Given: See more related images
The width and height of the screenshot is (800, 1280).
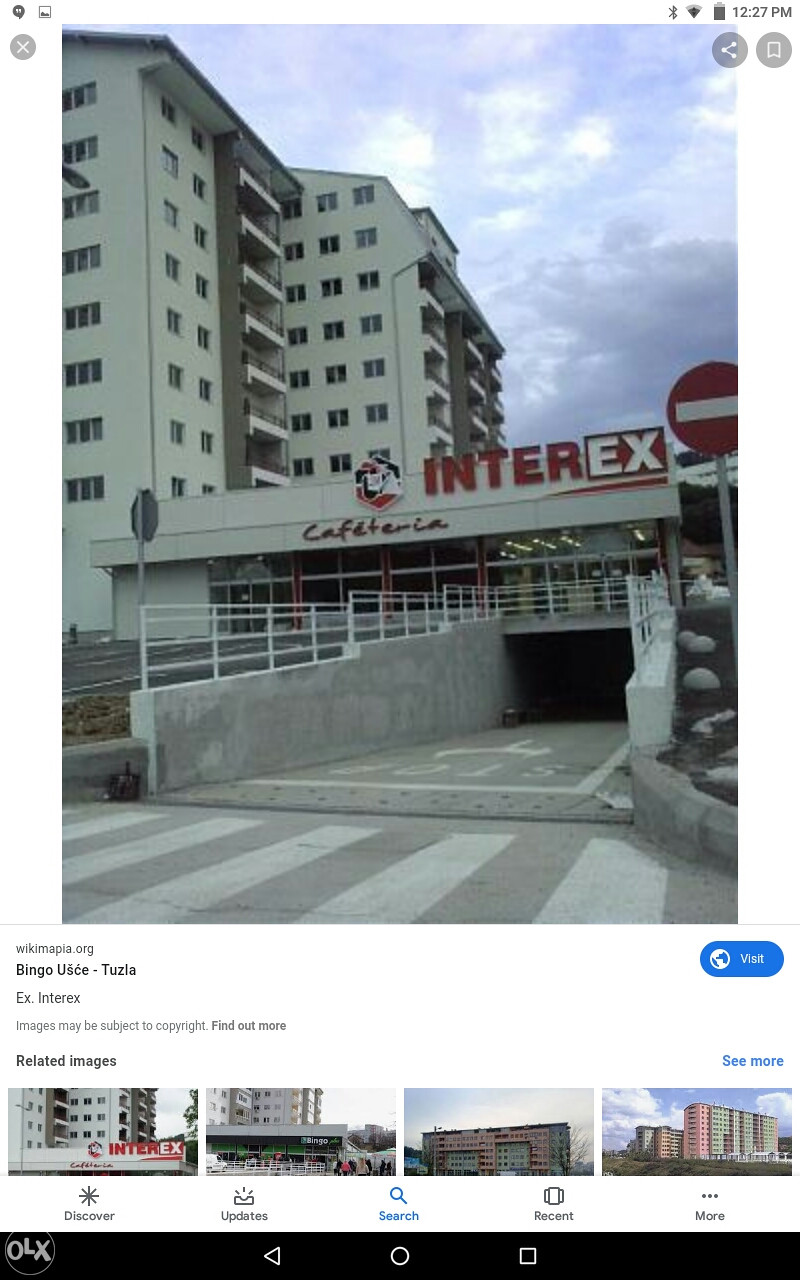Looking at the screenshot, I should (752, 1061).
